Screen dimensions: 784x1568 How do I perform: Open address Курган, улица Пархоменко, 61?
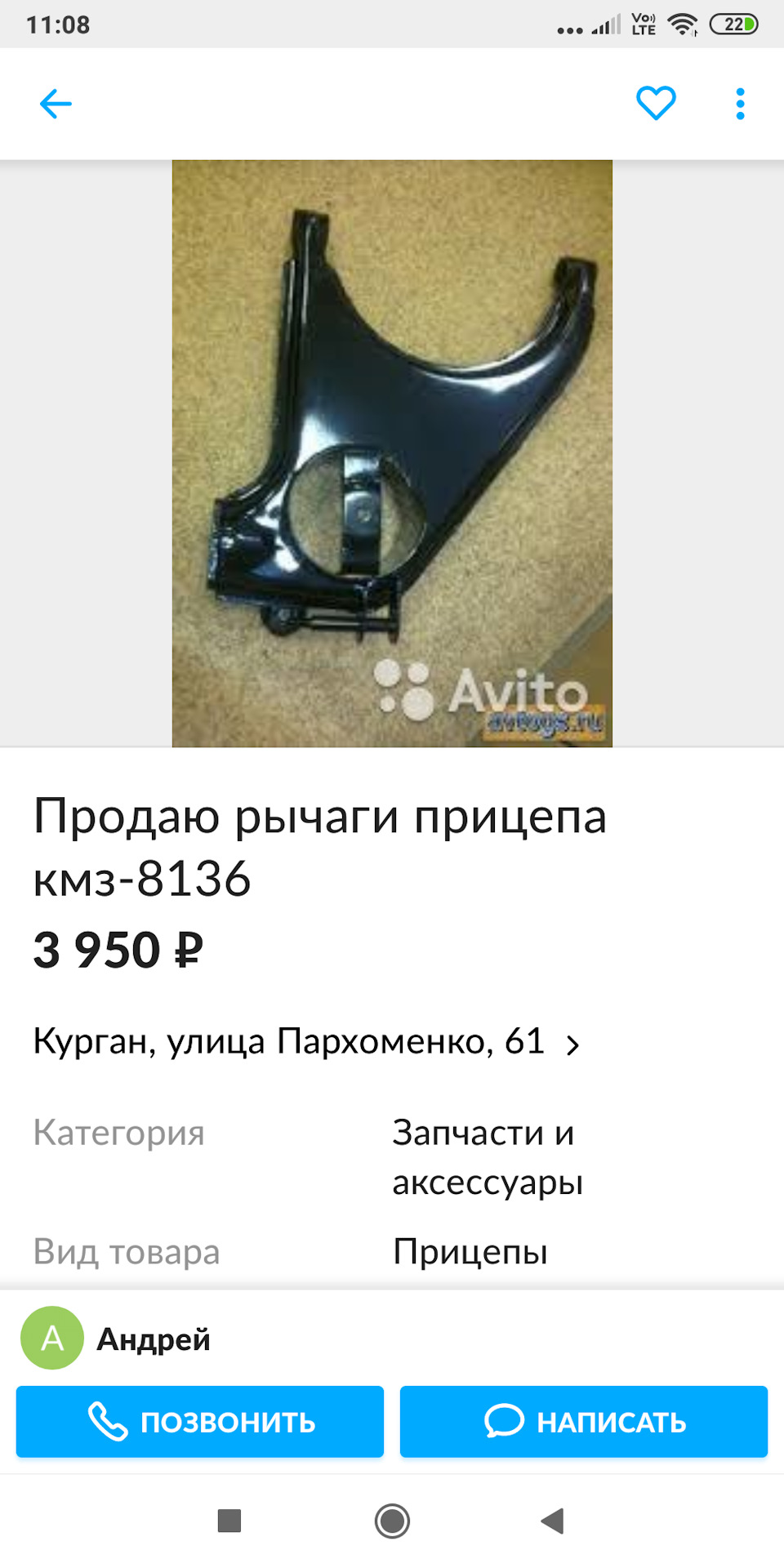[x=305, y=1042]
